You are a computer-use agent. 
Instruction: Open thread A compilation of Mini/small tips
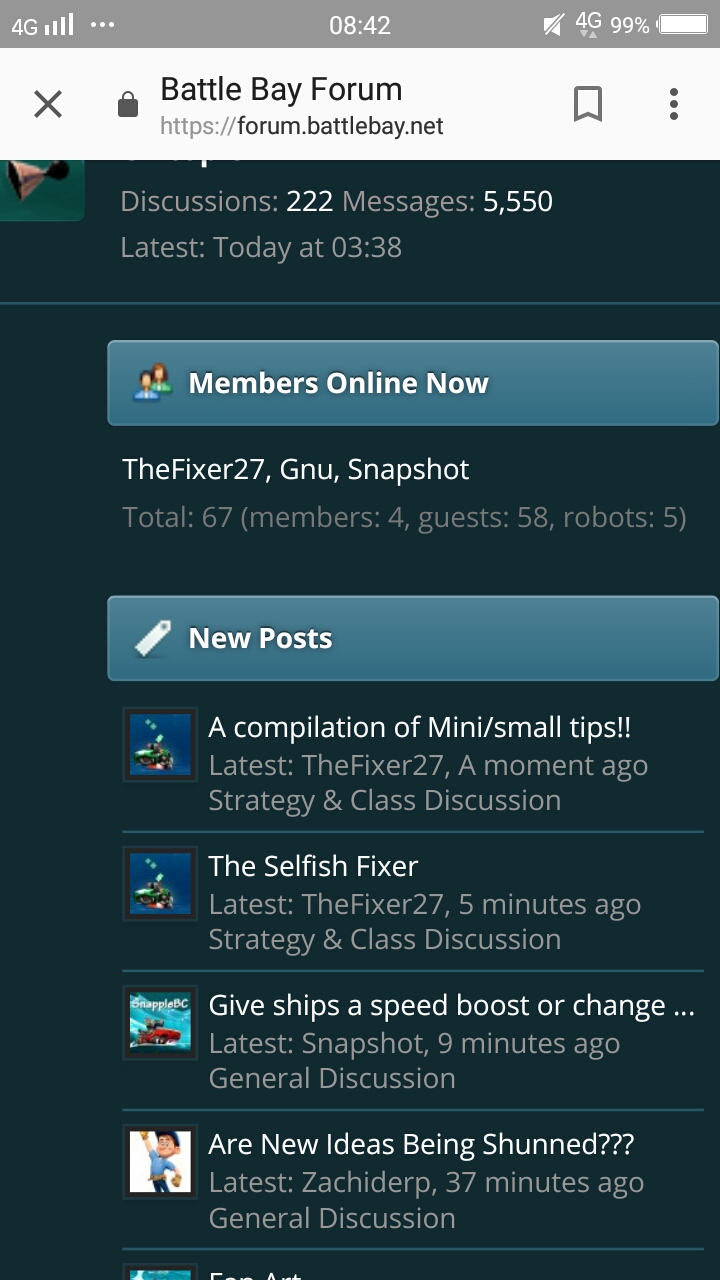(420, 727)
